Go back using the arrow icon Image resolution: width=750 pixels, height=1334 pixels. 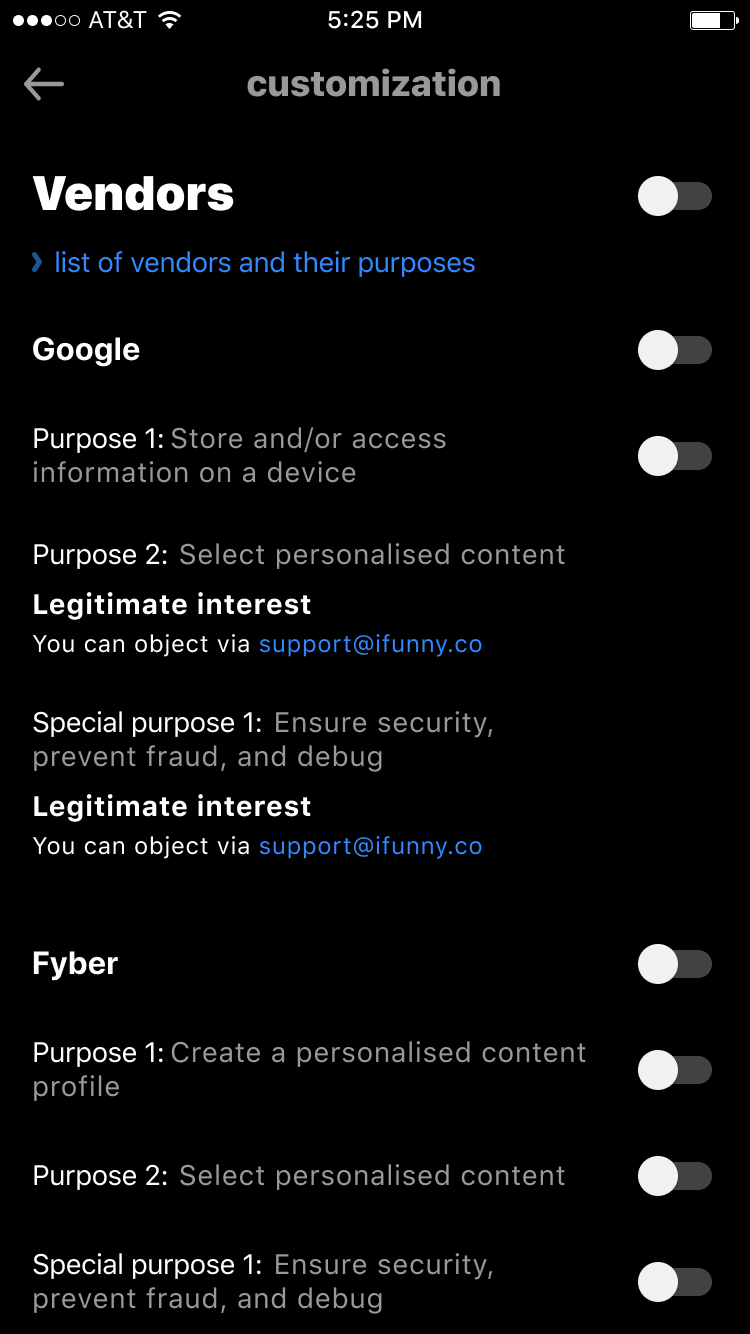point(44,84)
